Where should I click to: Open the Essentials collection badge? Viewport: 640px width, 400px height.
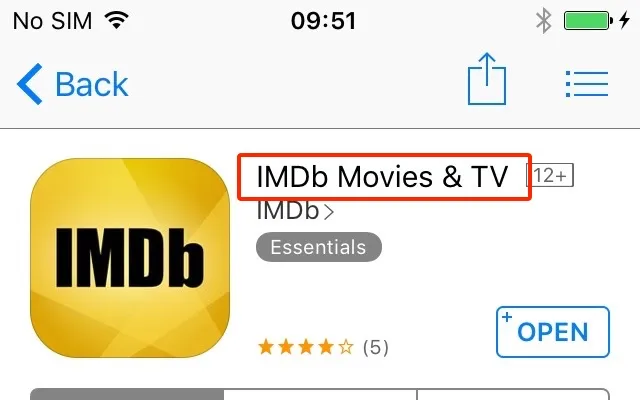(319, 246)
